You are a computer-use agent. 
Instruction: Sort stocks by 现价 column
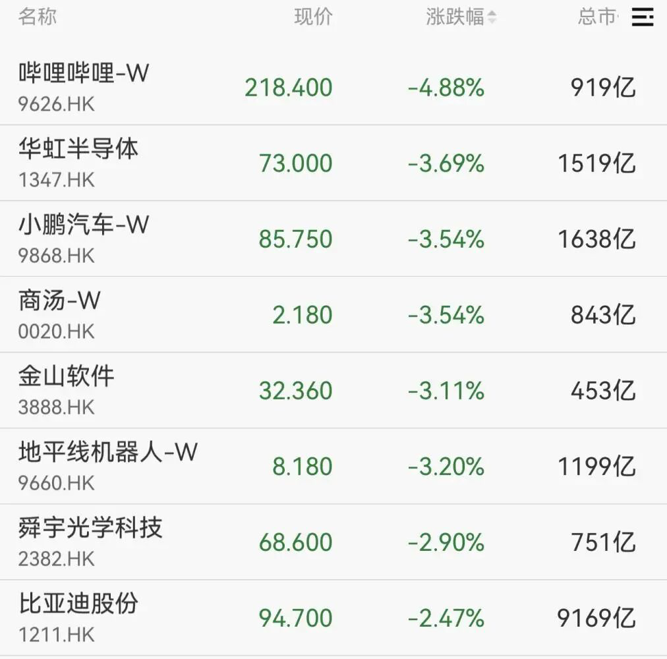(313, 17)
